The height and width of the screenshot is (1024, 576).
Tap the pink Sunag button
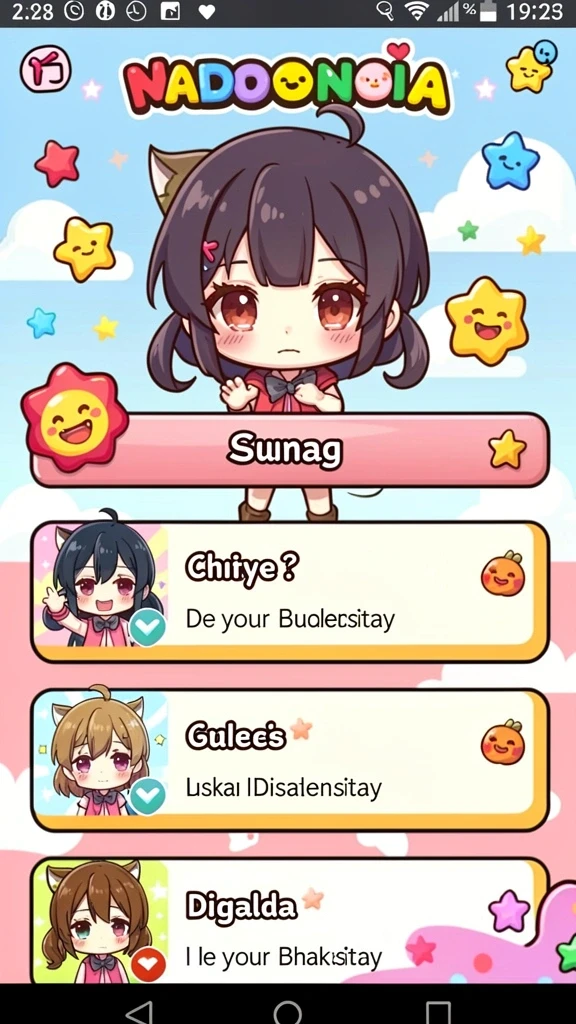pyautogui.click(x=290, y=450)
